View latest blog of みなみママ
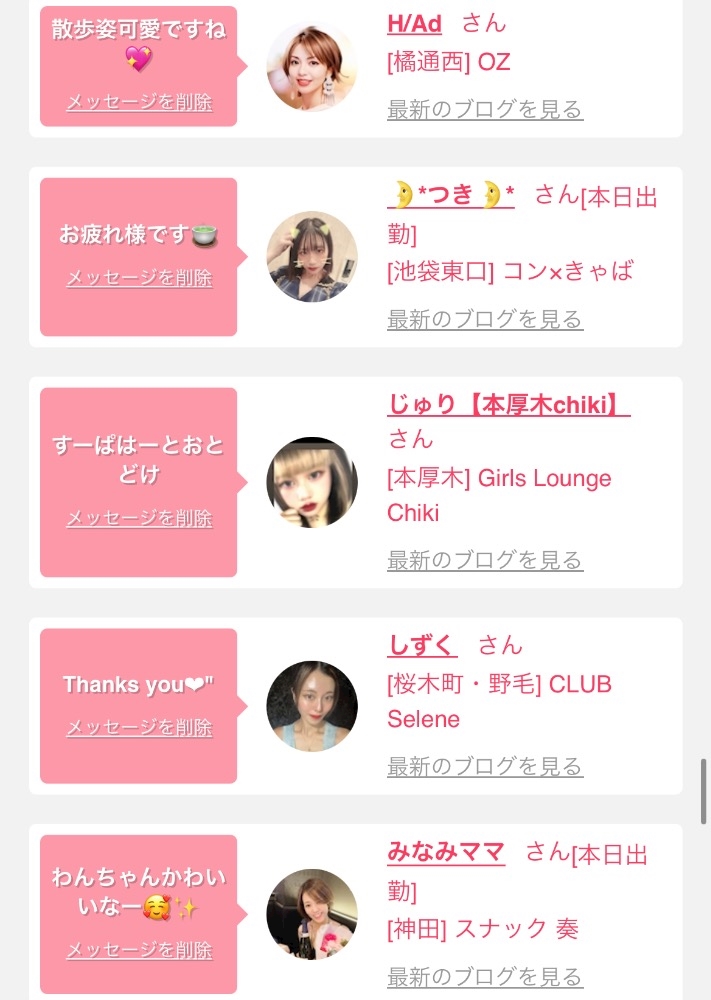 click(x=484, y=977)
